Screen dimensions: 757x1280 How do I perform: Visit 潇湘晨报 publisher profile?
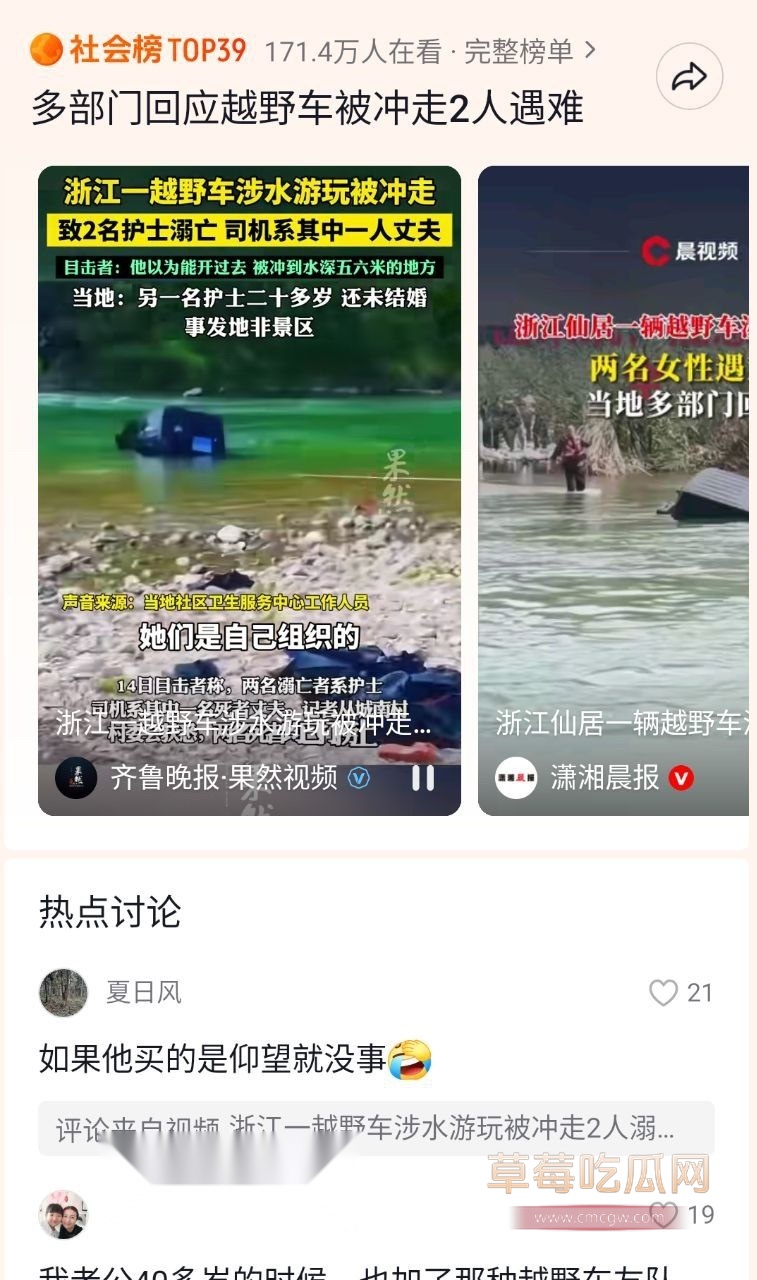point(604,777)
